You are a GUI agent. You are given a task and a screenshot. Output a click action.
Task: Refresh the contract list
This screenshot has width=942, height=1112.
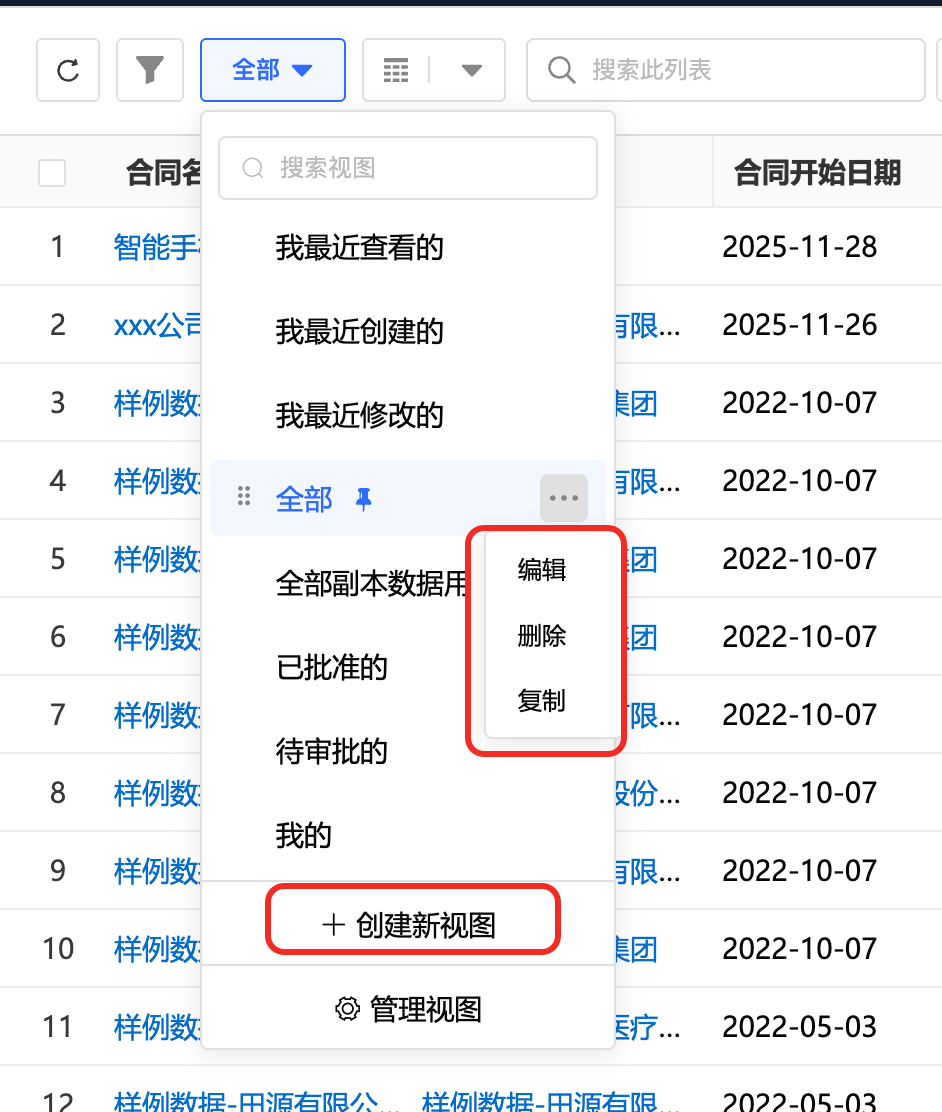[68, 70]
